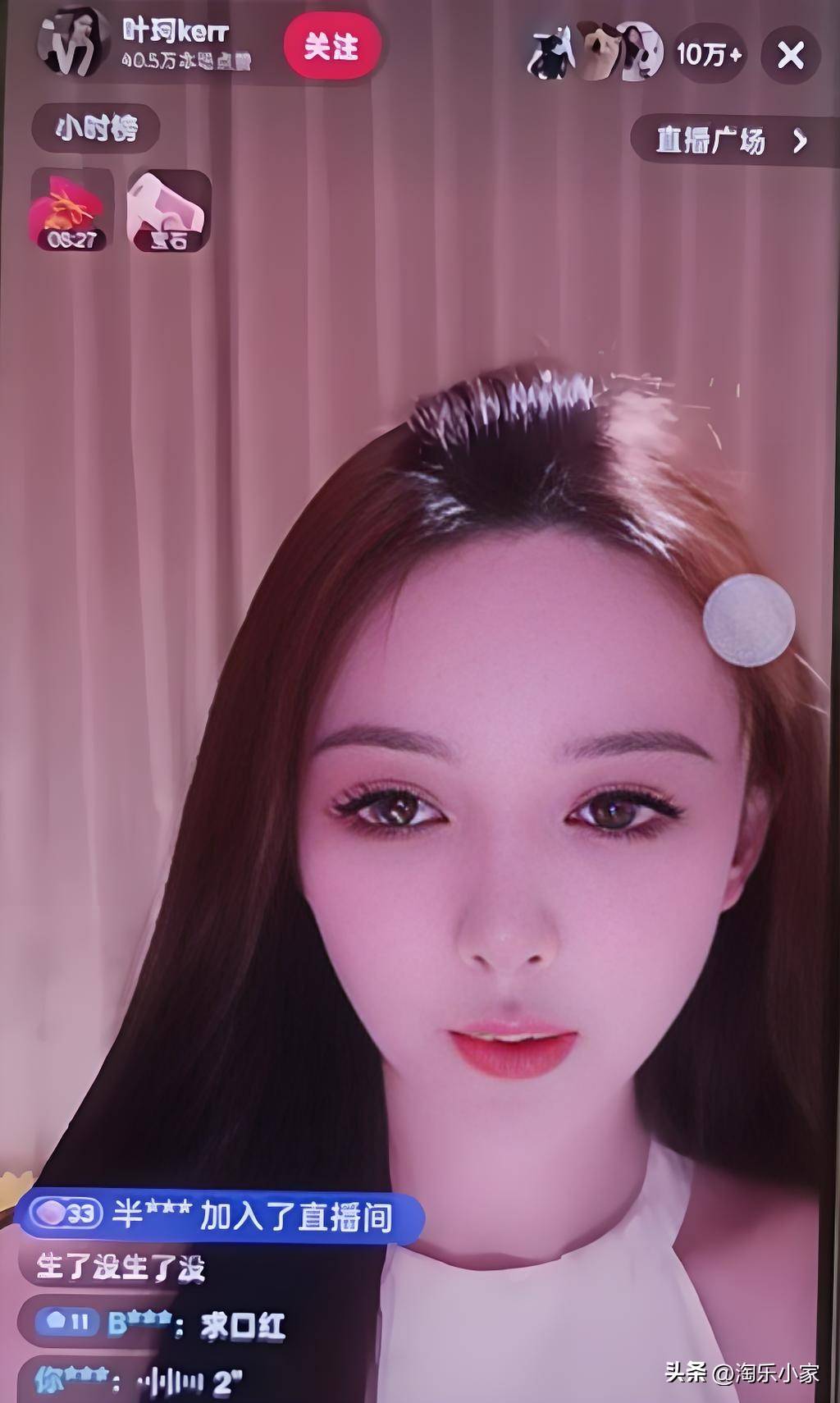Open the 小时榜 hourly ranking
The height and width of the screenshot is (1403, 840).
(x=96, y=128)
